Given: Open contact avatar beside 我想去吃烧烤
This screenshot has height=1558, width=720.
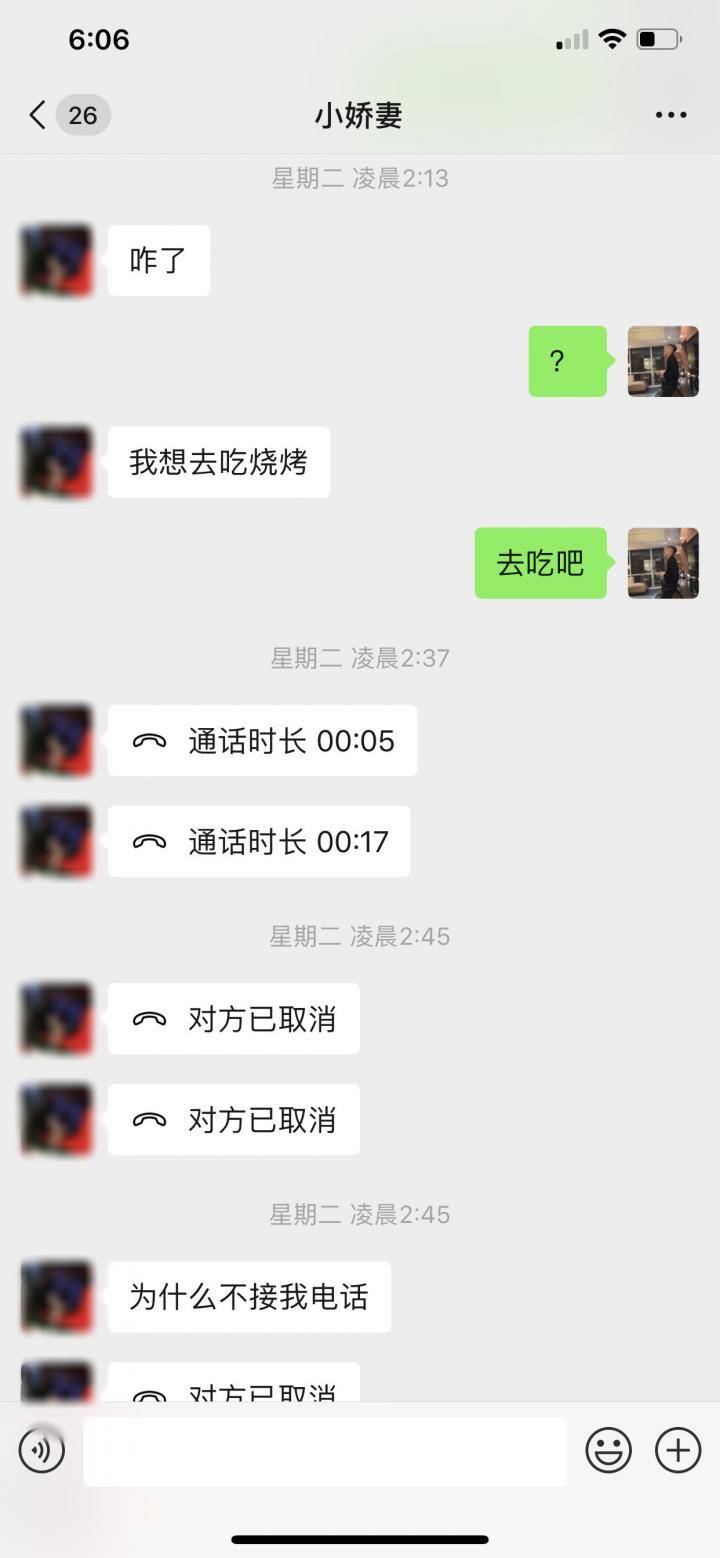Looking at the screenshot, I should click(x=57, y=462).
